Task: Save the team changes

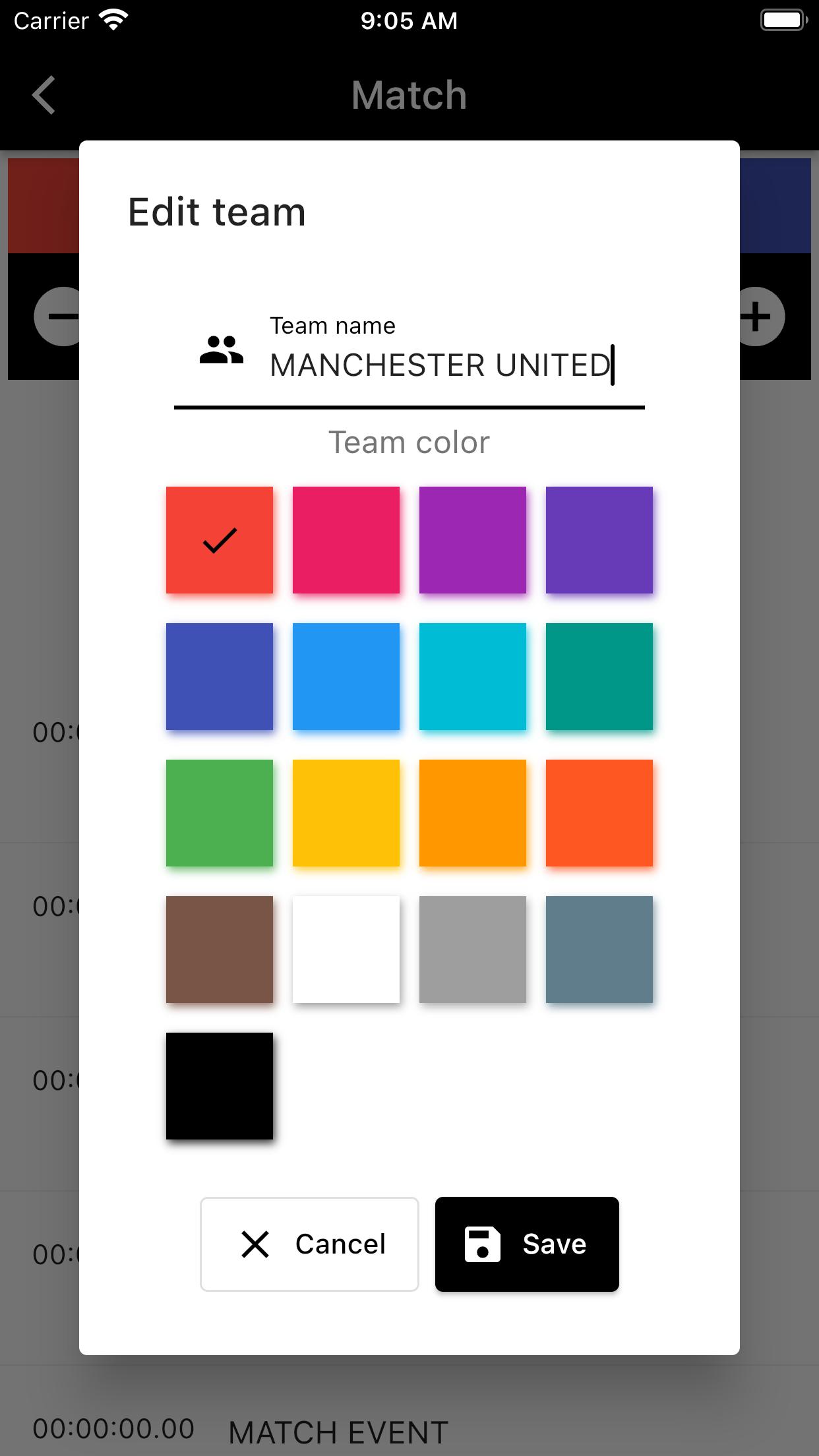Action: coord(527,1244)
